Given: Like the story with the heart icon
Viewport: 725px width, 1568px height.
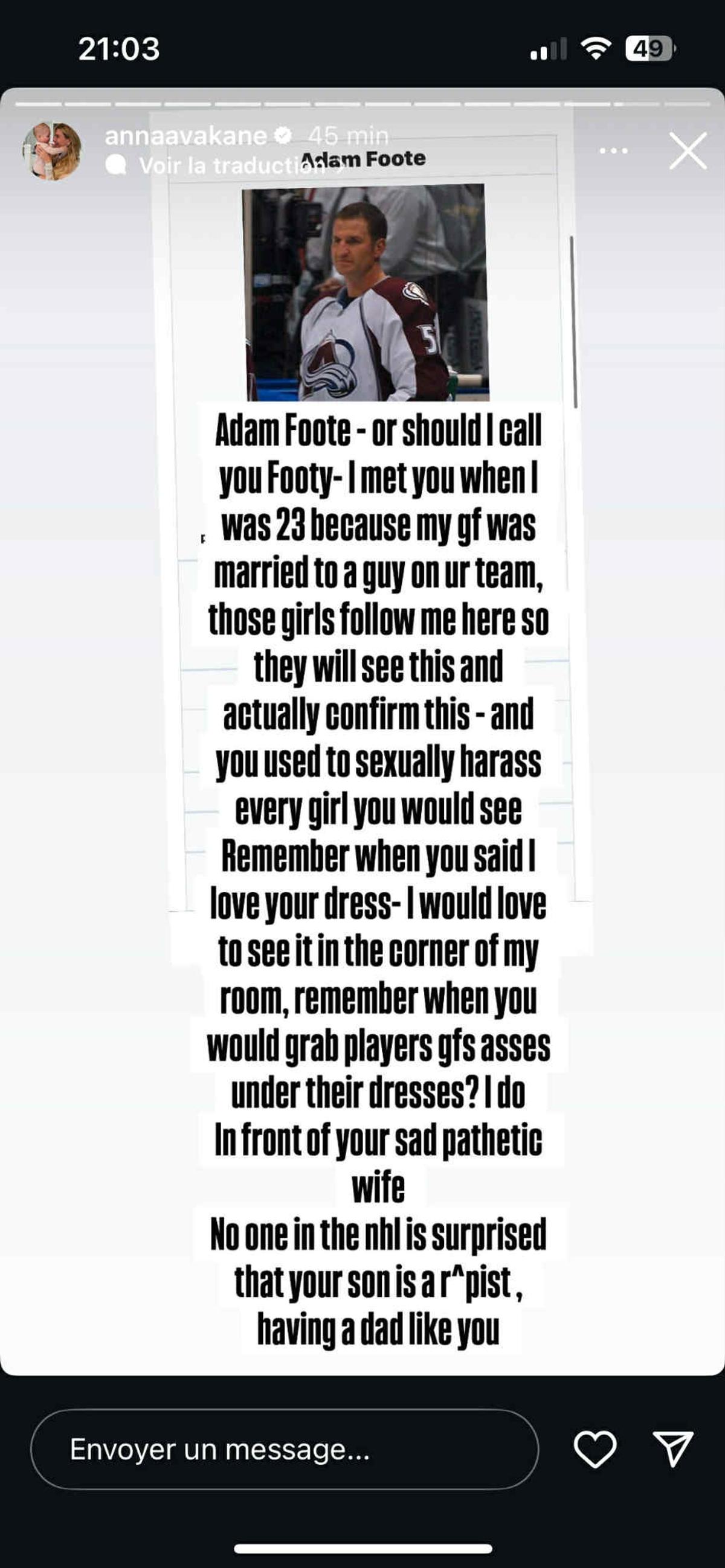Looking at the screenshot, I should click(594, 1450).
